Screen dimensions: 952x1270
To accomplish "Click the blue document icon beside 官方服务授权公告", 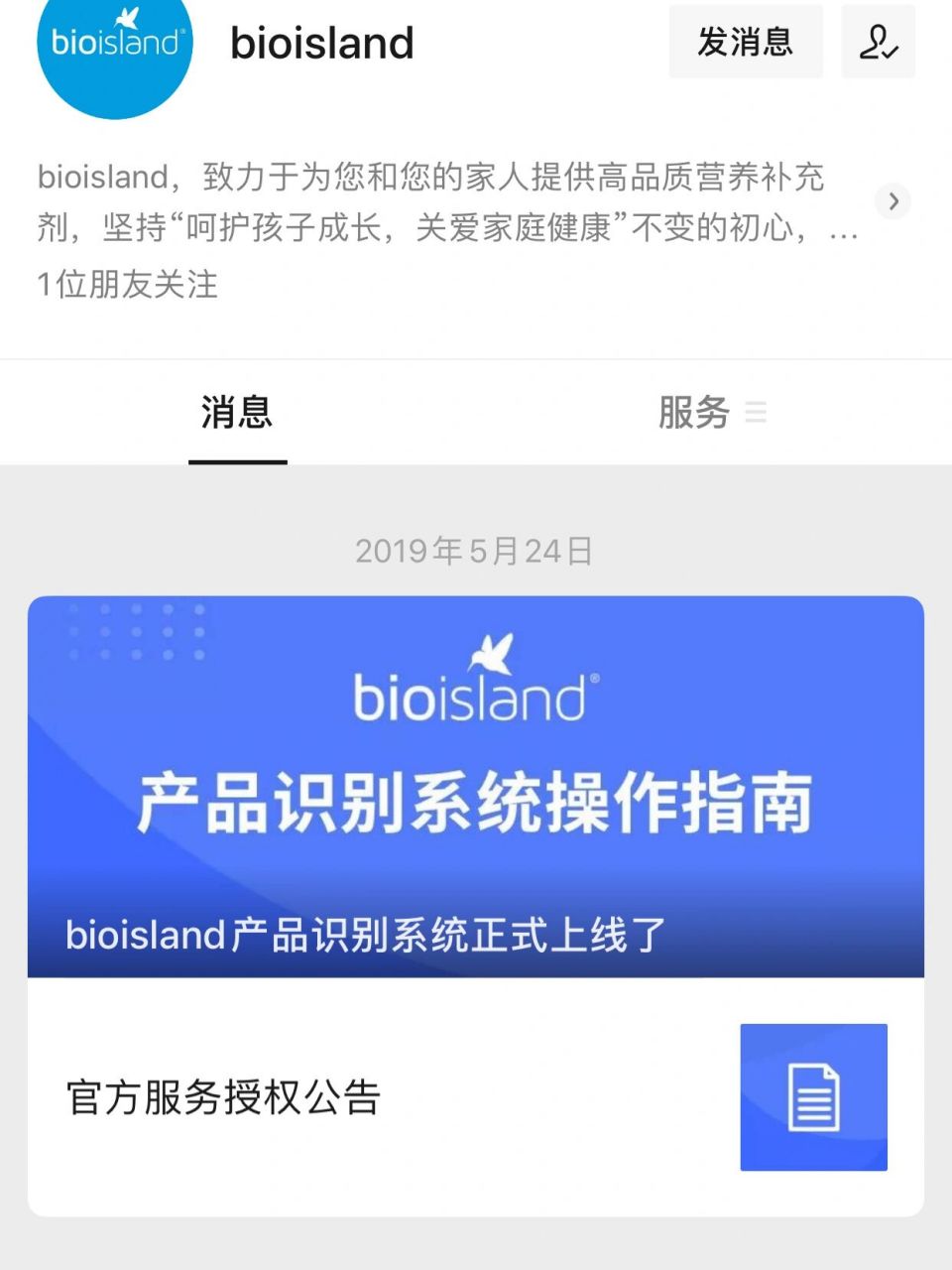I will tap(812, 1096).
